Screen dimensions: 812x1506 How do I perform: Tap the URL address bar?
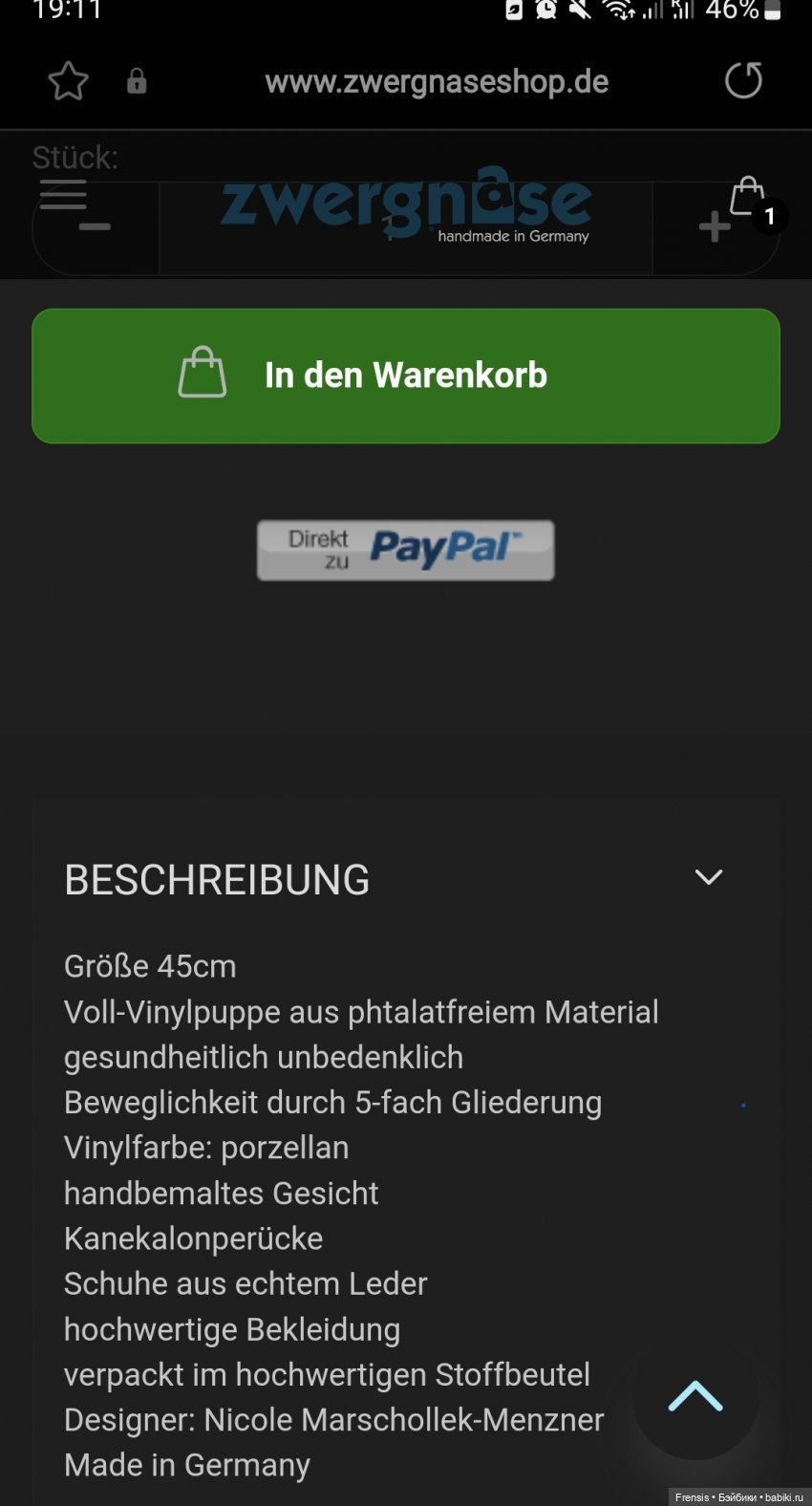click(x=436, y=82)
